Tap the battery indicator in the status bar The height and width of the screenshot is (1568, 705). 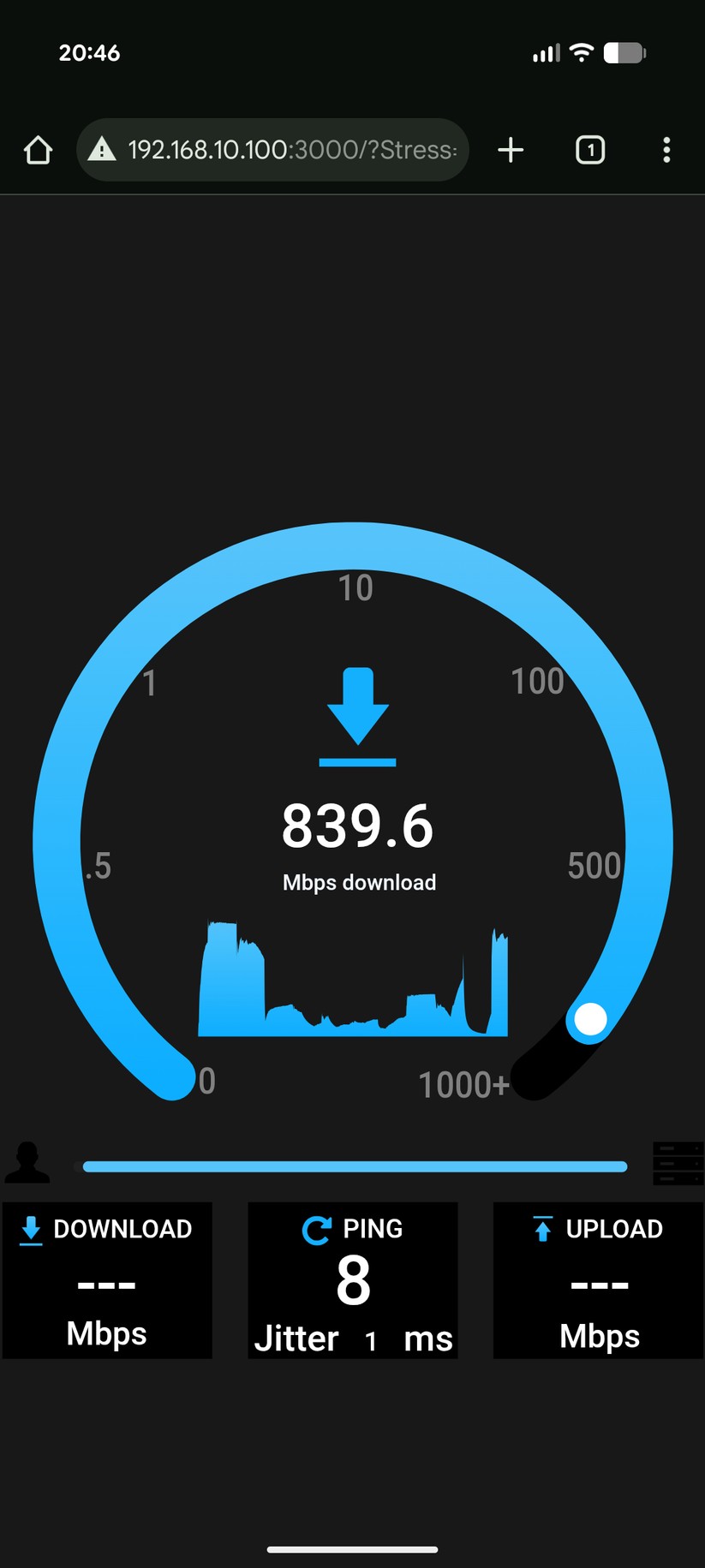623,52
